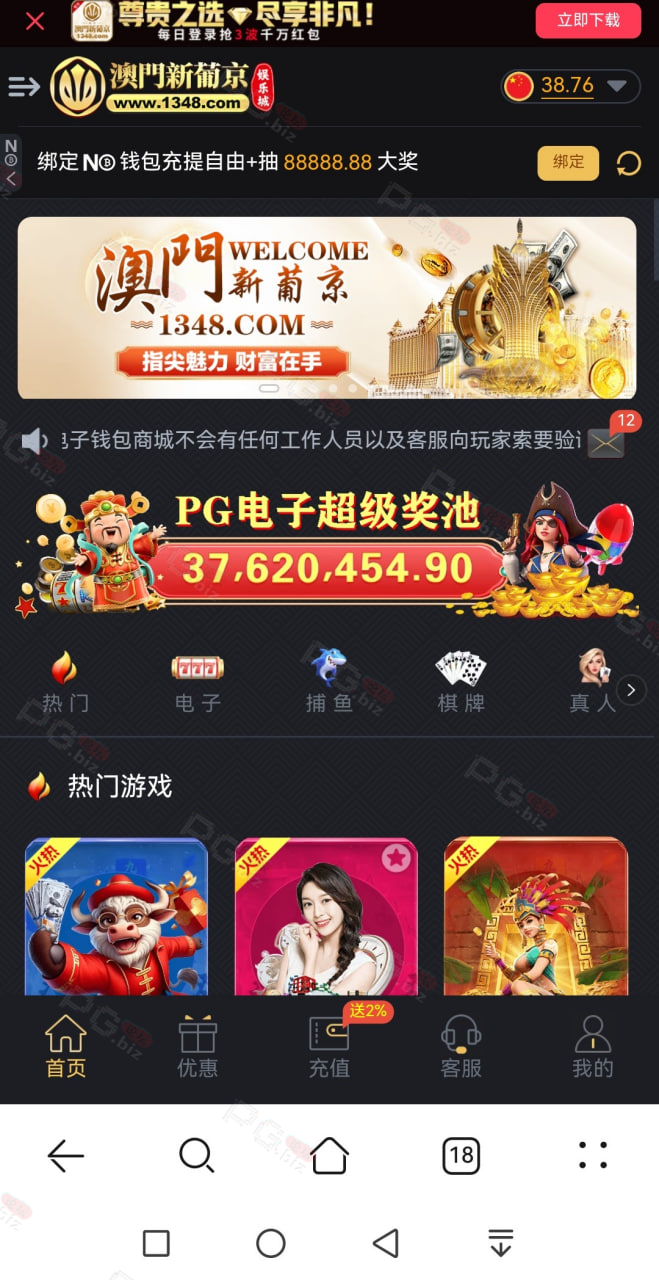Screen dimensions: 659x1280
Task: Tap the 立即下载 download button
Action: 588,20
